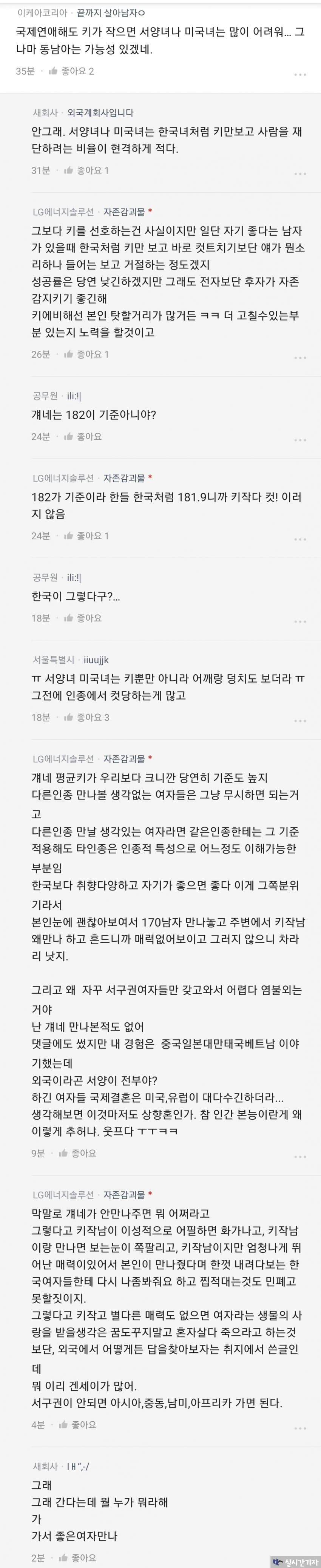This screenshot has height=1568, width=321.
Task: Open options menu for iiuujjk's reply
Action: pyautogui.click(x=300, y=720)
